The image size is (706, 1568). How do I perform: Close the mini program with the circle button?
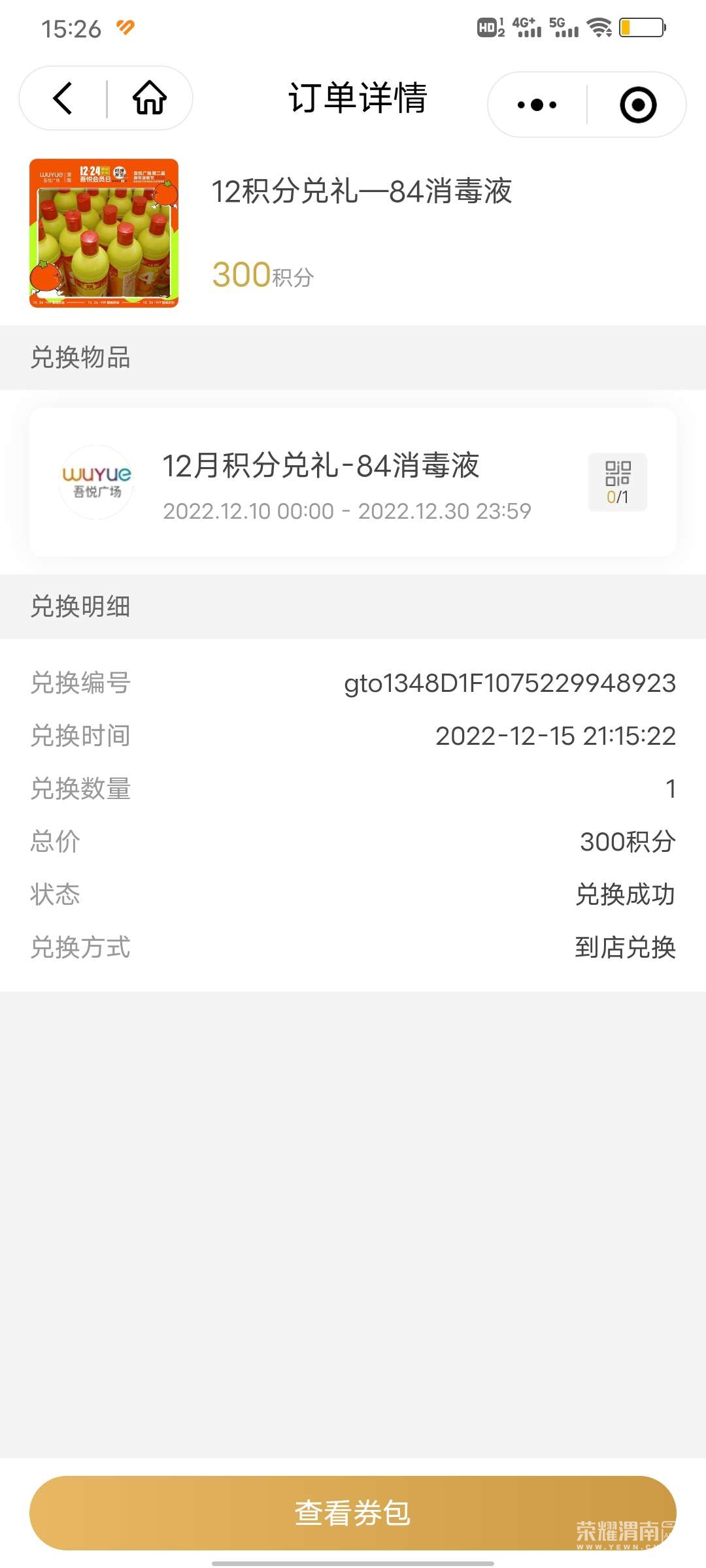coord(637,105)
